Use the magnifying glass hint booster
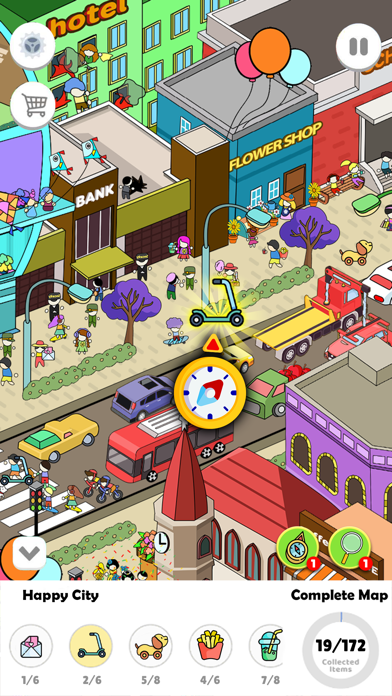The height and width of the screenshot is (696, 392). pyautogui.click(x=348, y=548)
